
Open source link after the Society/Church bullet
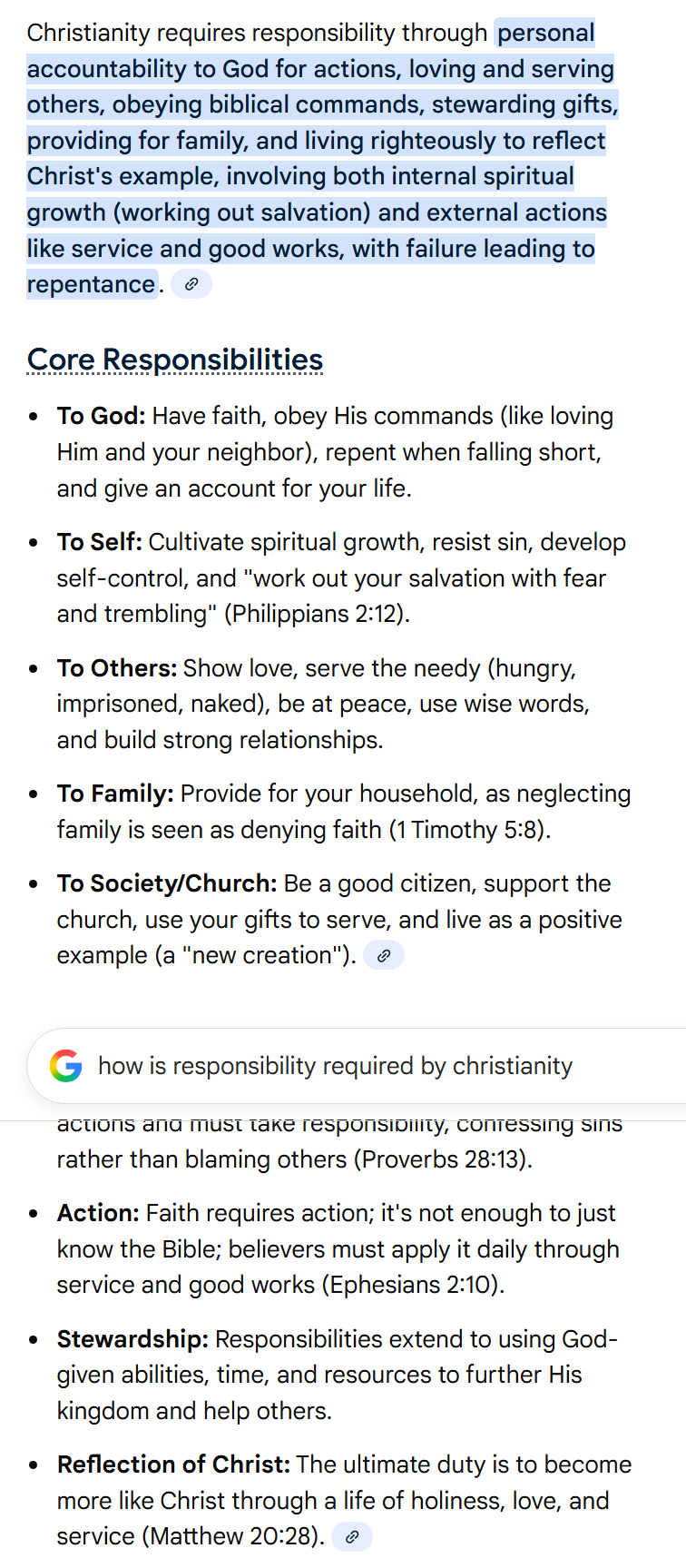pyautogui.click(x=384, y=955)
